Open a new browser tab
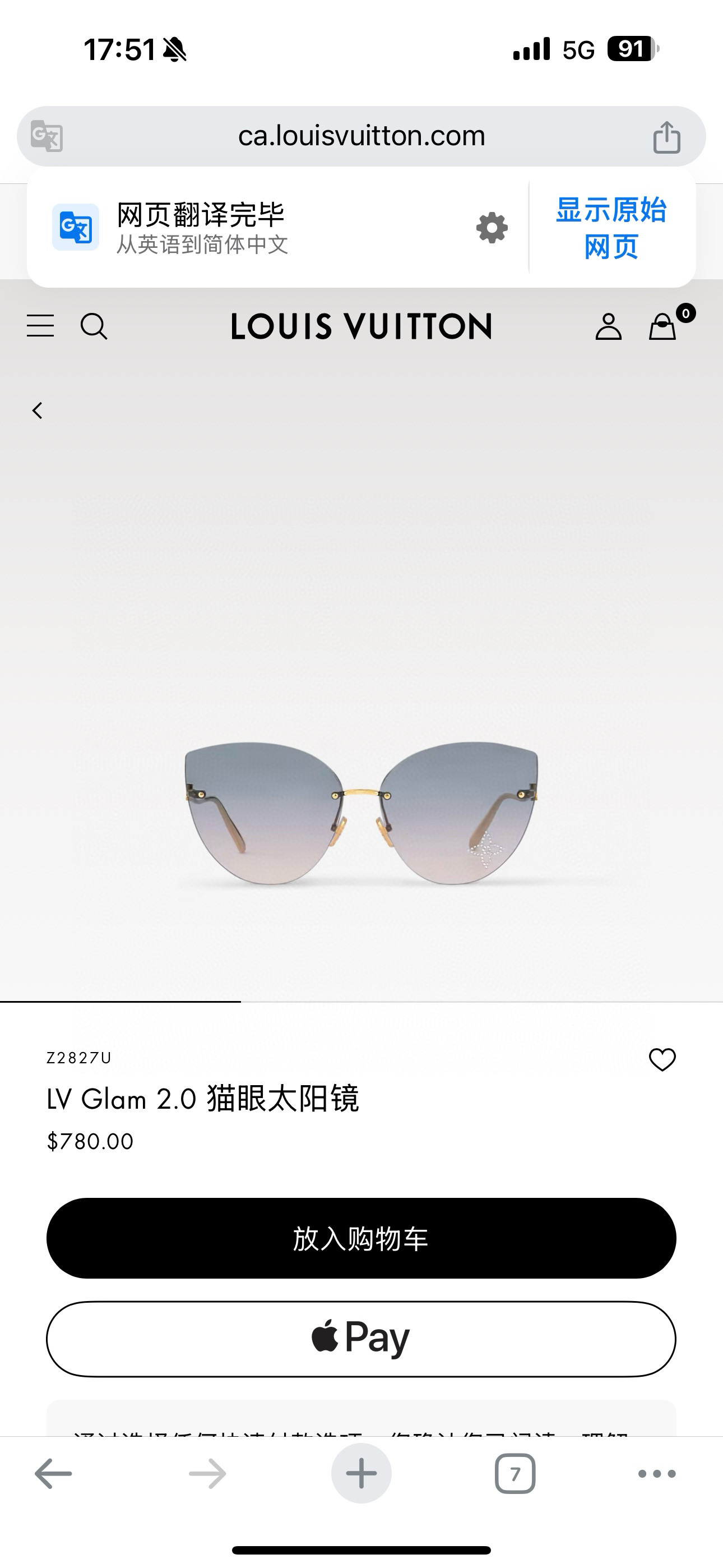723x1568 pixels. (x=361, y=1474)
